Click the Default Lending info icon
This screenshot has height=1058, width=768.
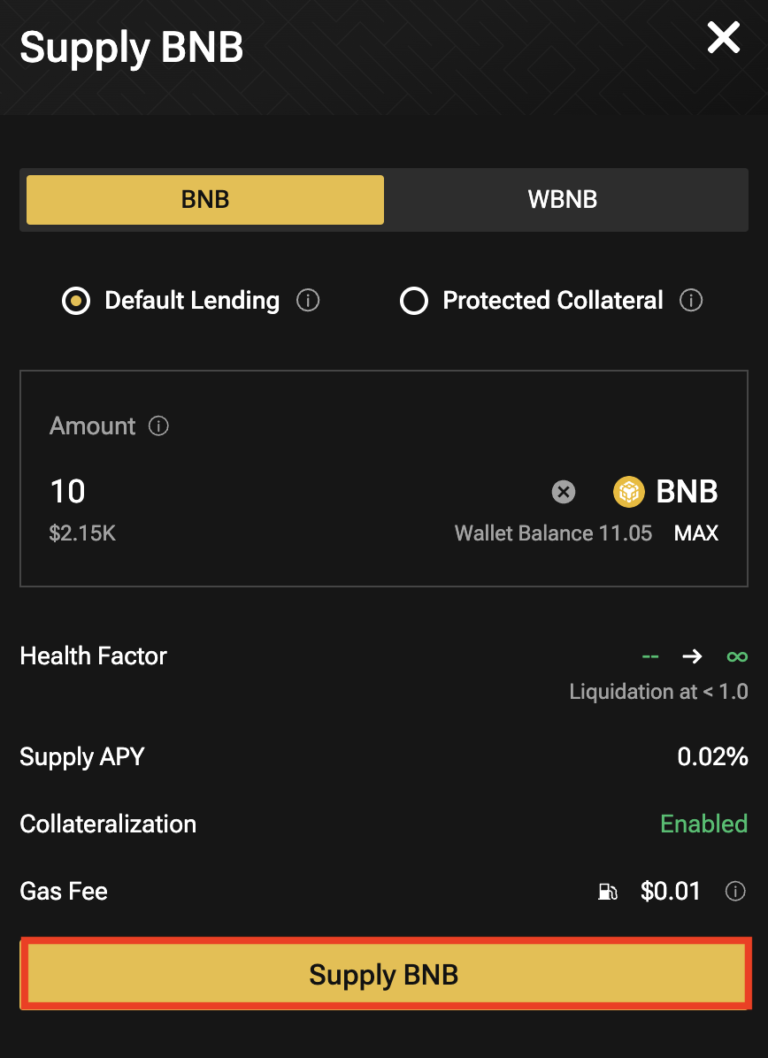click(309, 300)
